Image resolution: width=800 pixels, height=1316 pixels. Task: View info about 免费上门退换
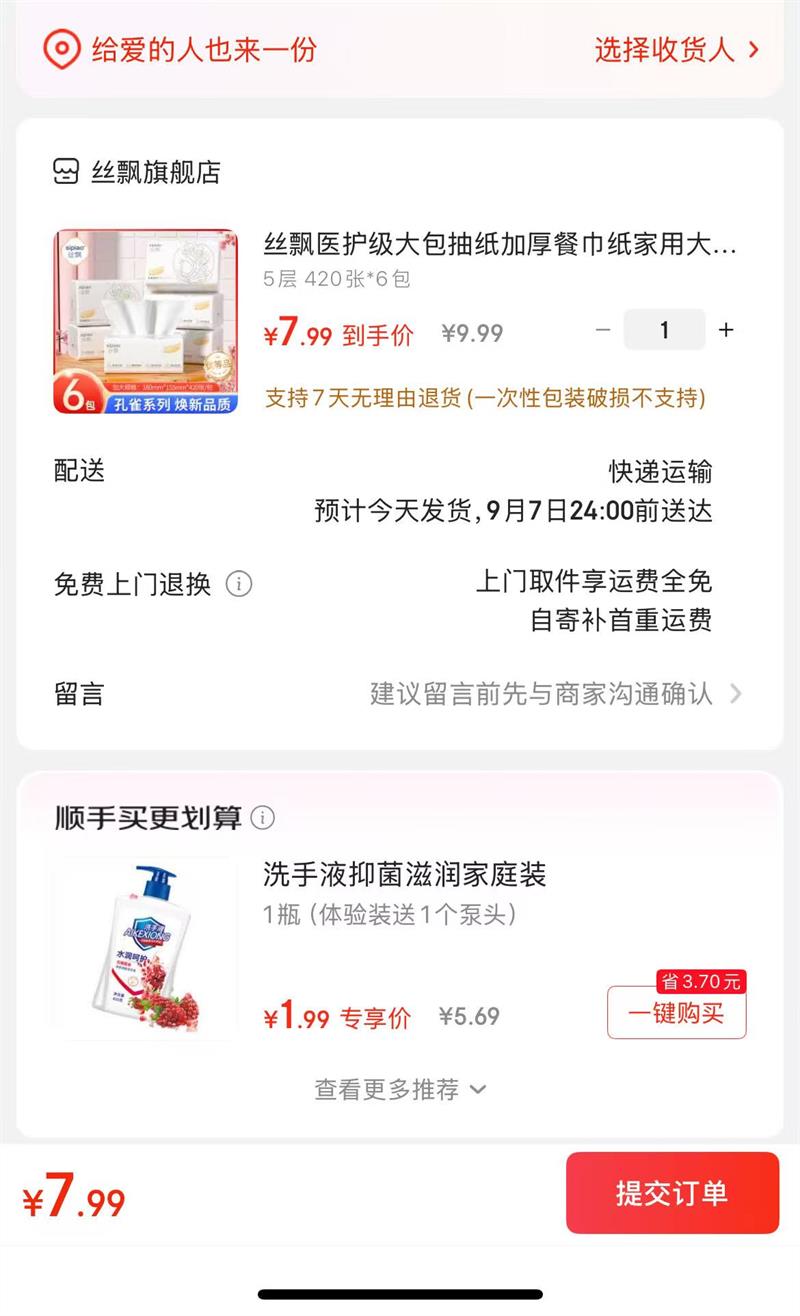[x=238, y=583]
